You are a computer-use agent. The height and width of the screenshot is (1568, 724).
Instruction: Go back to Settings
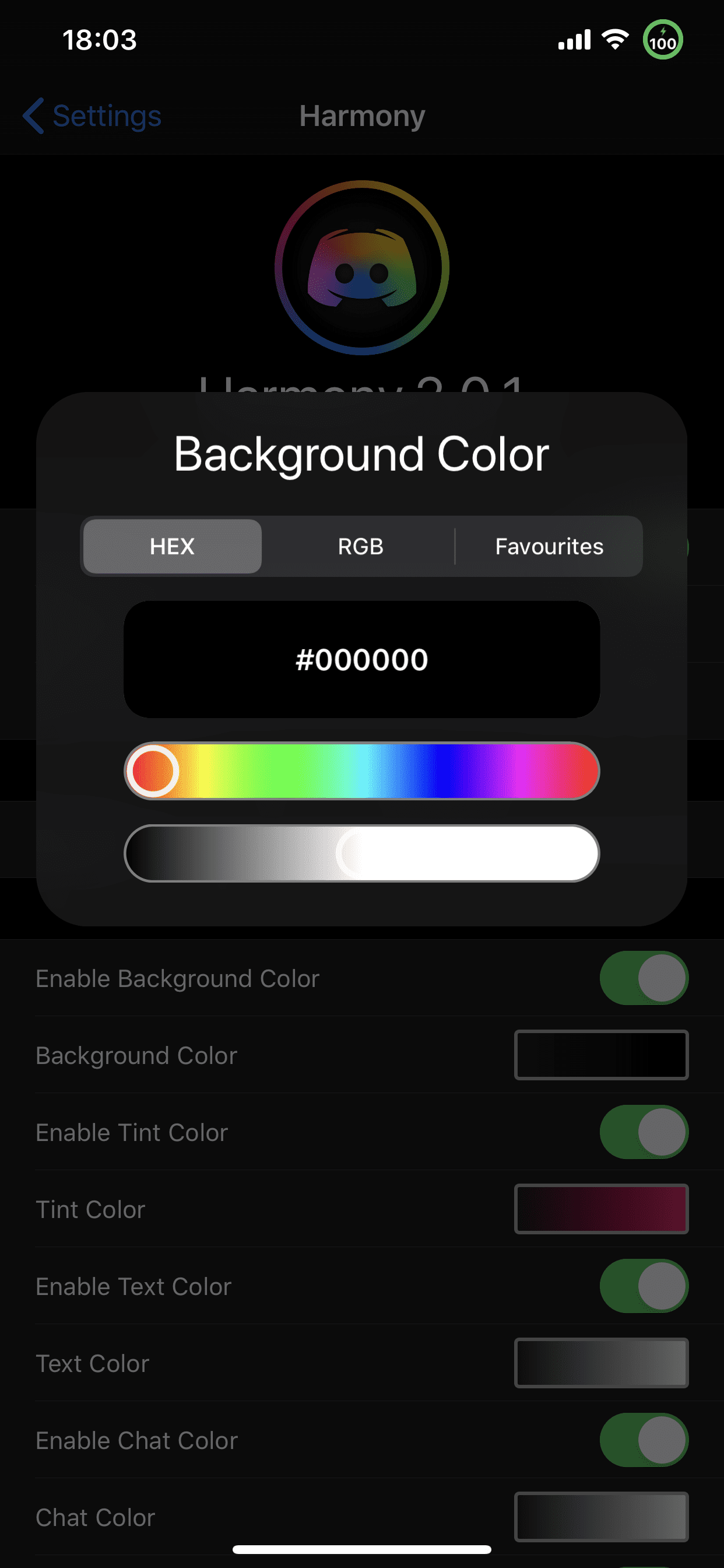coord(93,116)
